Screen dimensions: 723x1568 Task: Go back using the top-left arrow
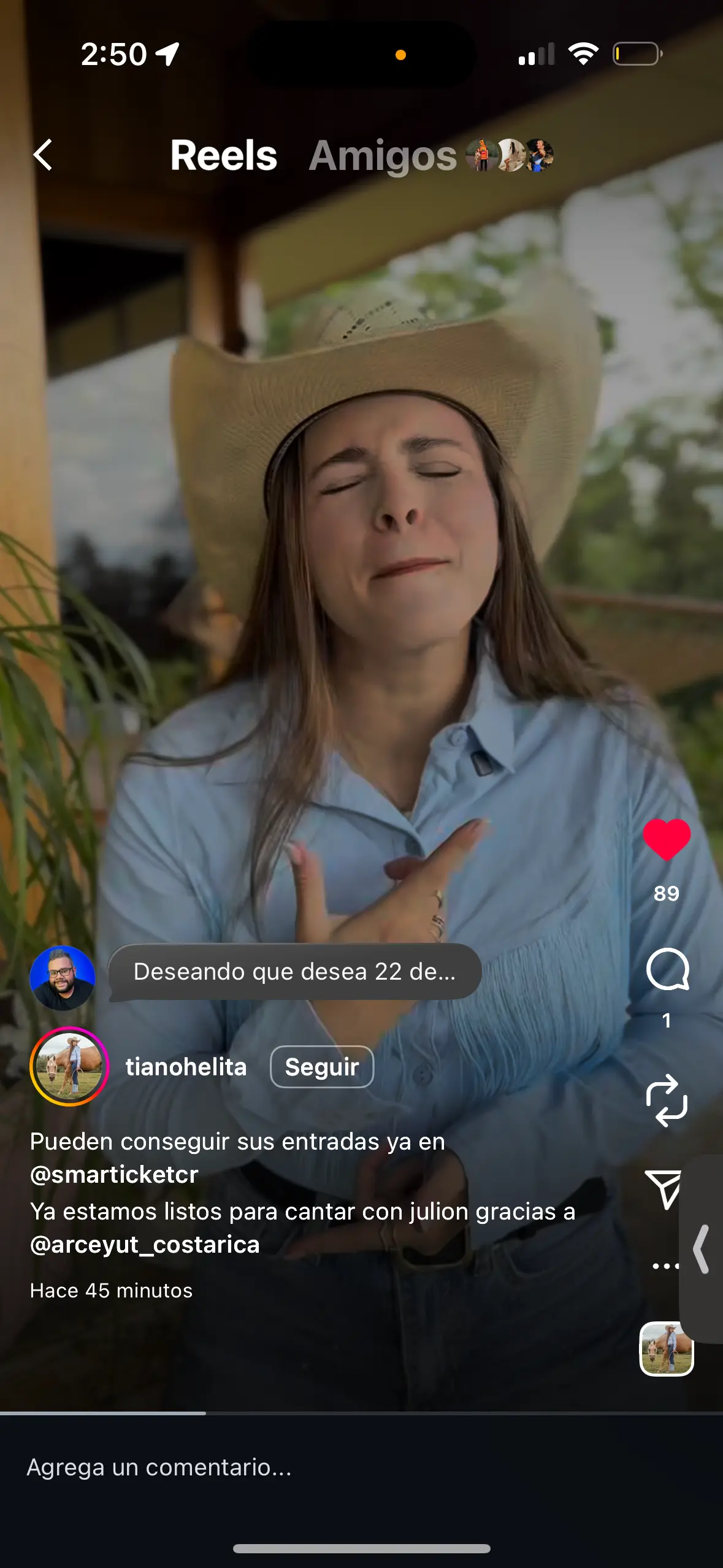pos(43,155)
